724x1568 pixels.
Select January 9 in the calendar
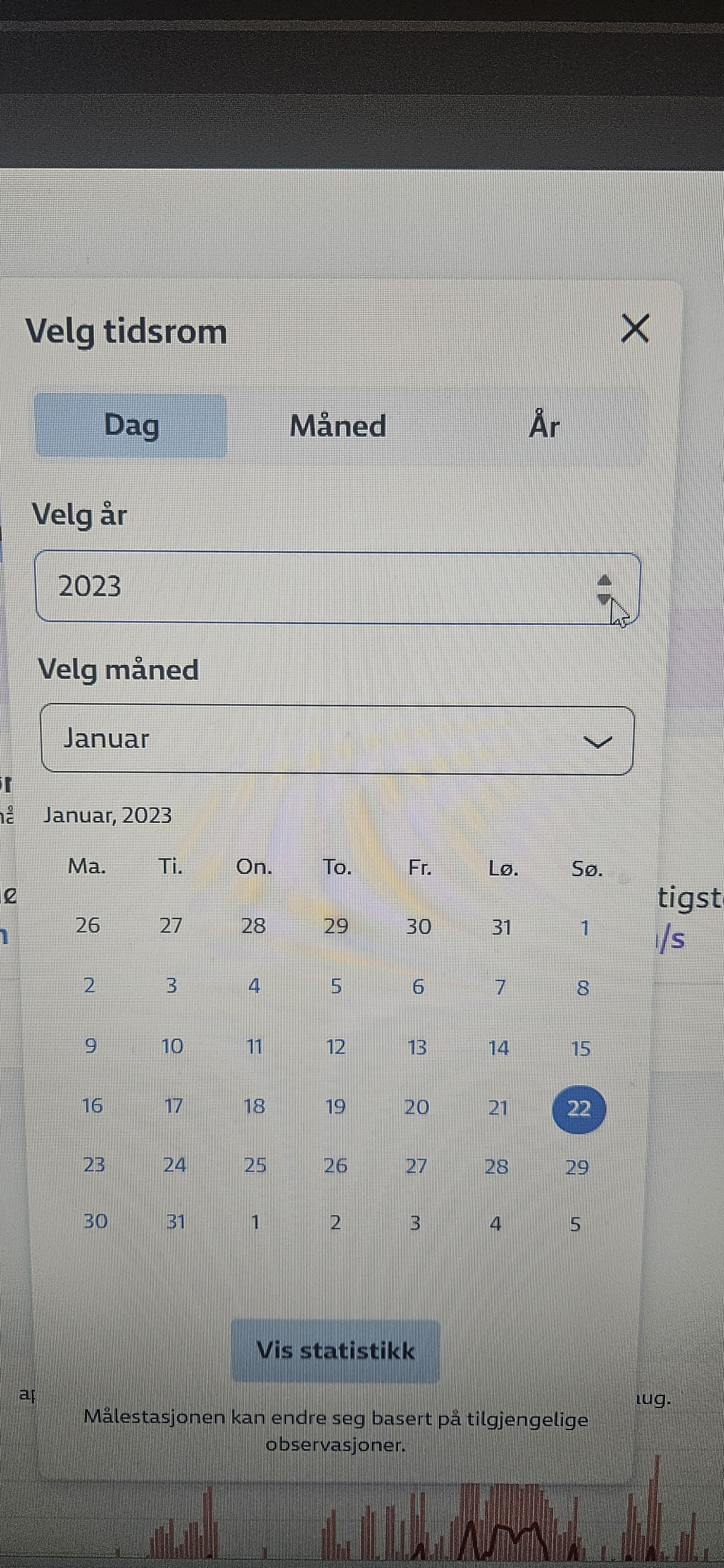click(x=90, y=1046)
